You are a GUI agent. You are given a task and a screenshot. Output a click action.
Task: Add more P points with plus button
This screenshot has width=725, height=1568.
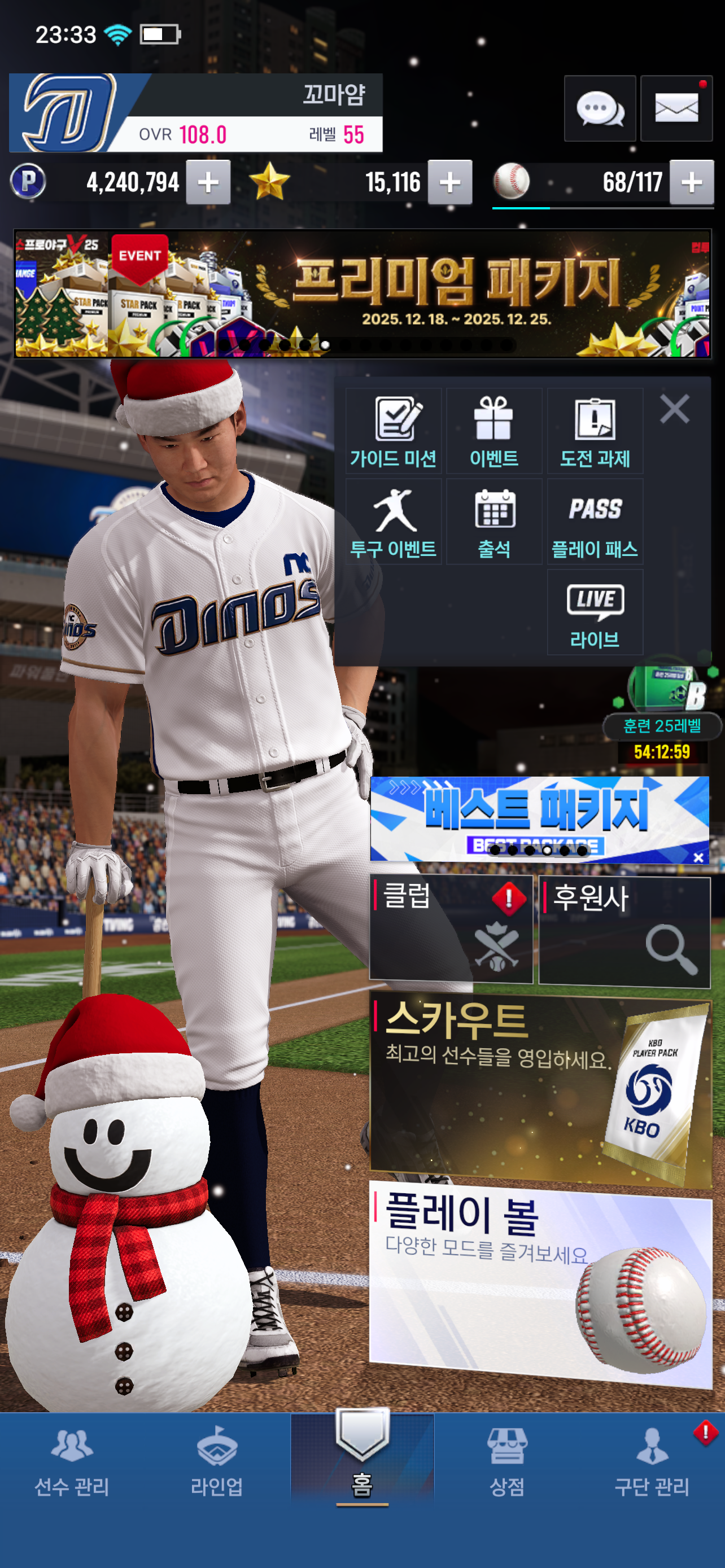(208, 182)
